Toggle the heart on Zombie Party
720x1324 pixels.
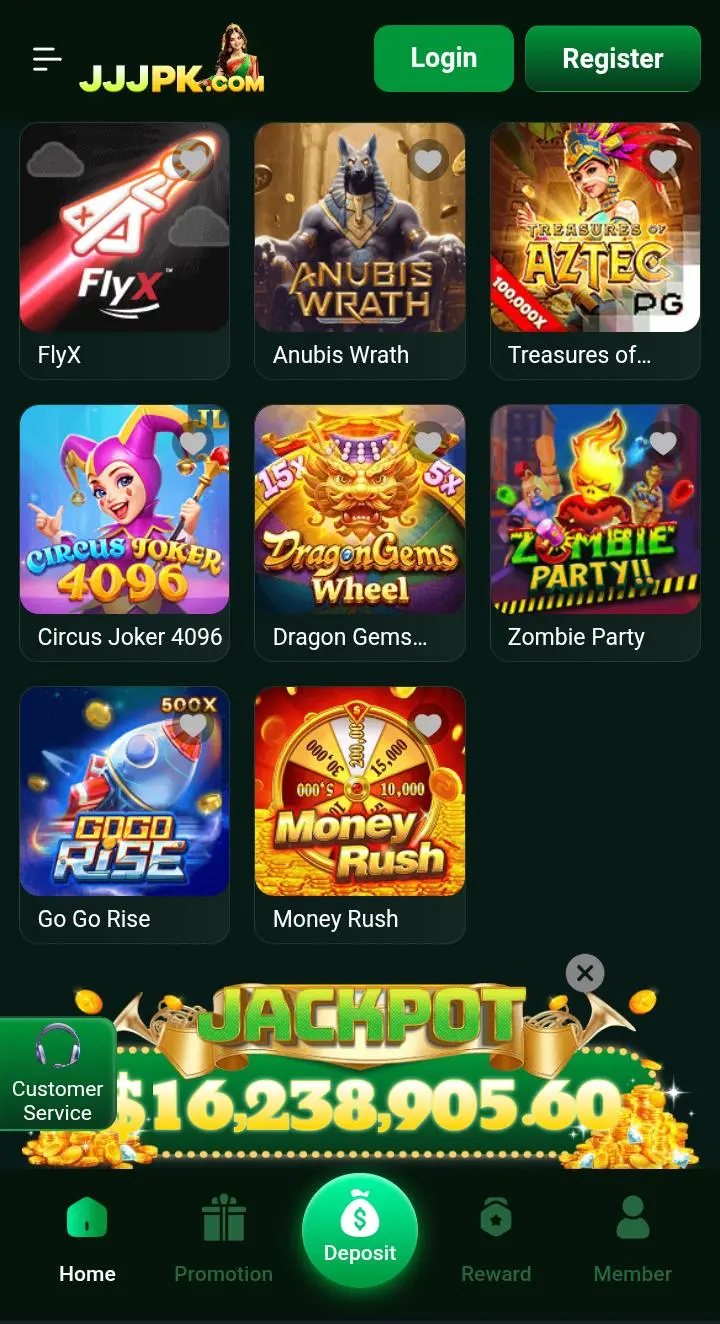pos(663,443)
